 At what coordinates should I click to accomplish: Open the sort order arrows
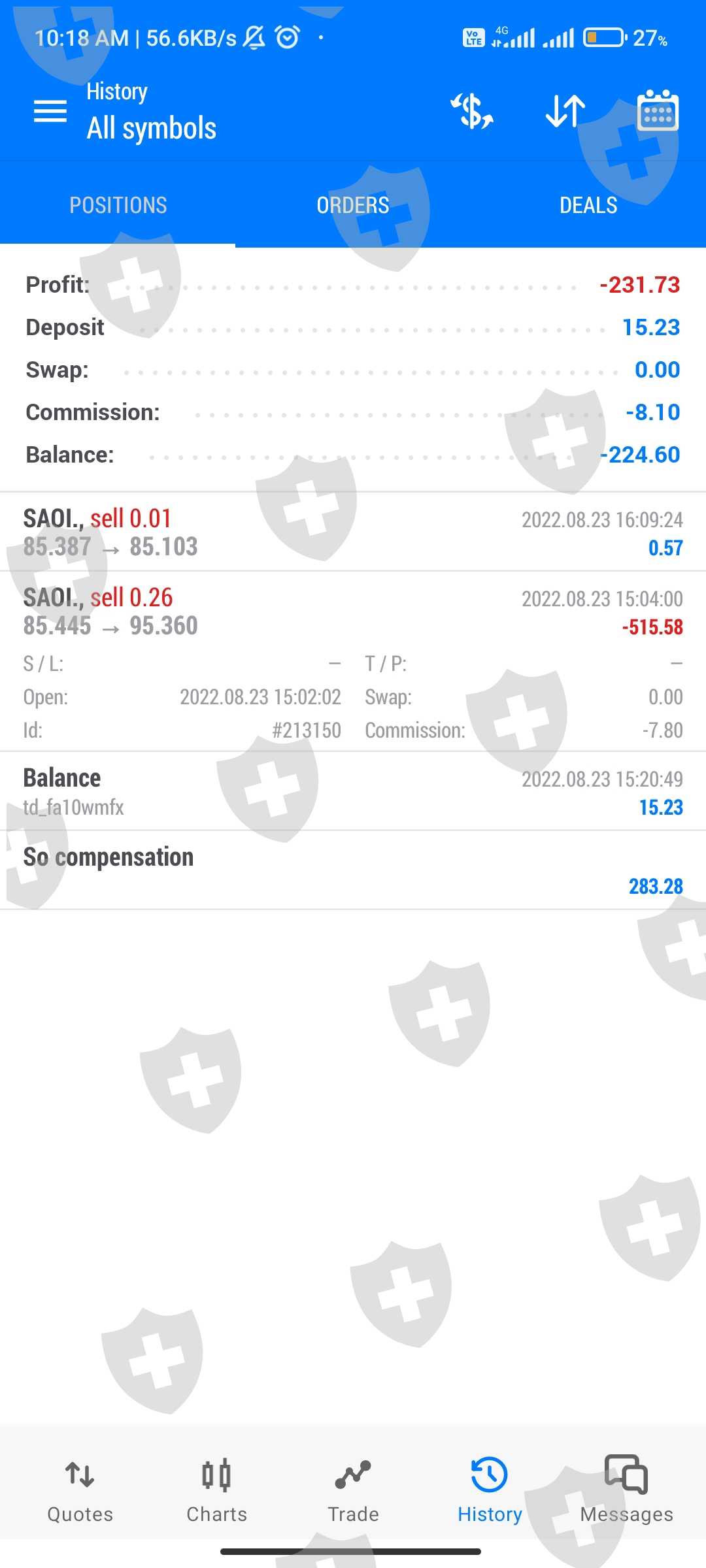565,111
